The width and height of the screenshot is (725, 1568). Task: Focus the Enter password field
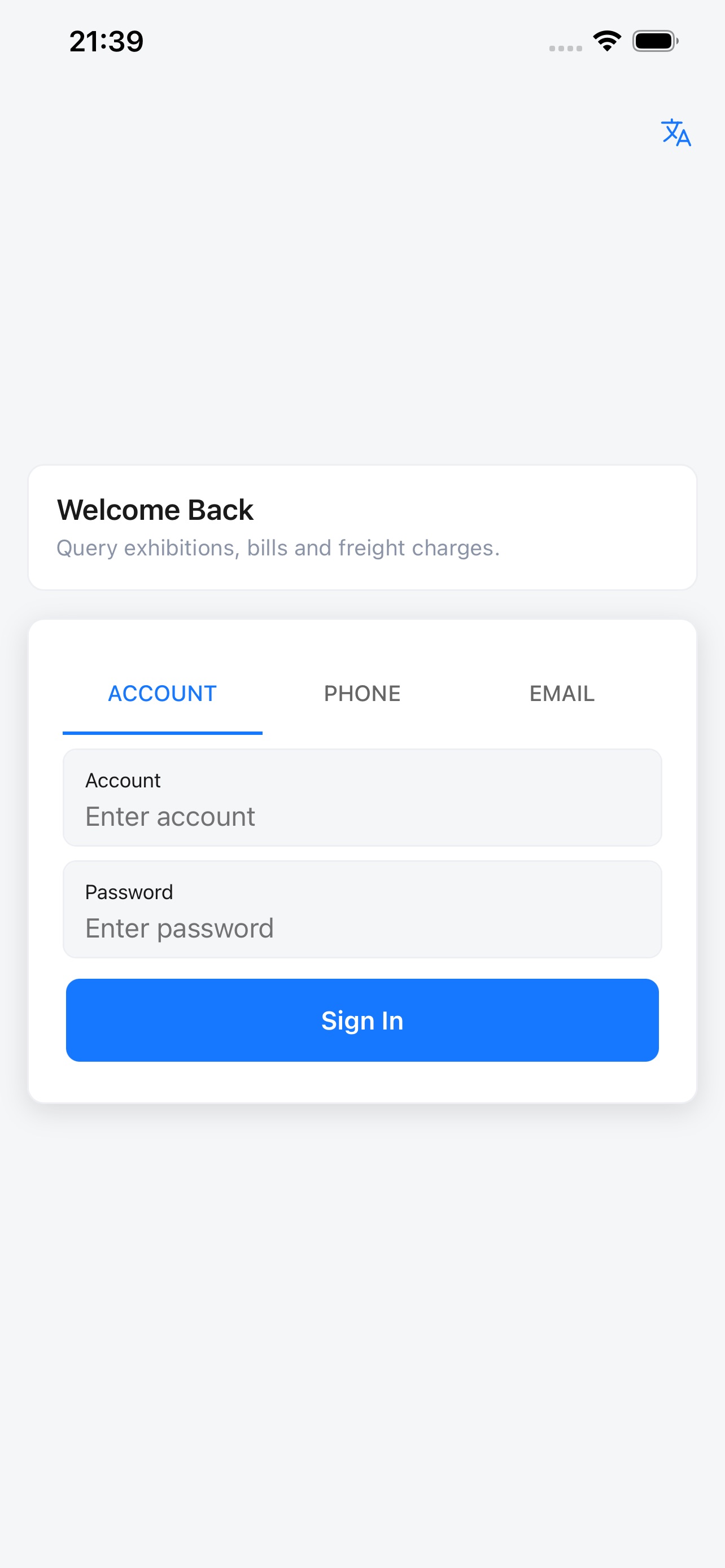[x=362, y=909]
